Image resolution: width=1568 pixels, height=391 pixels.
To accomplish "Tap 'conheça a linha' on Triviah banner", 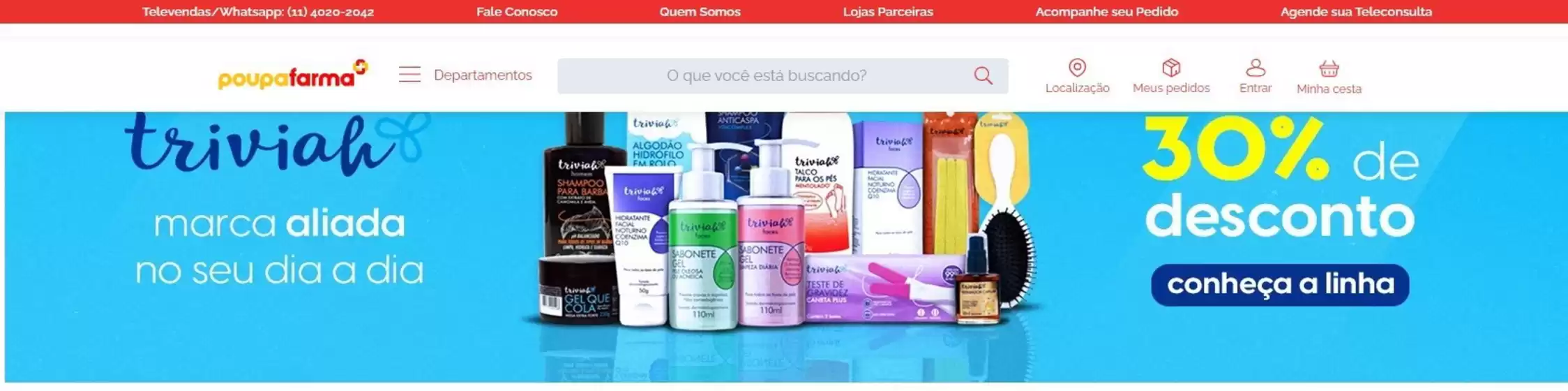I will [x=1280, y=284].
